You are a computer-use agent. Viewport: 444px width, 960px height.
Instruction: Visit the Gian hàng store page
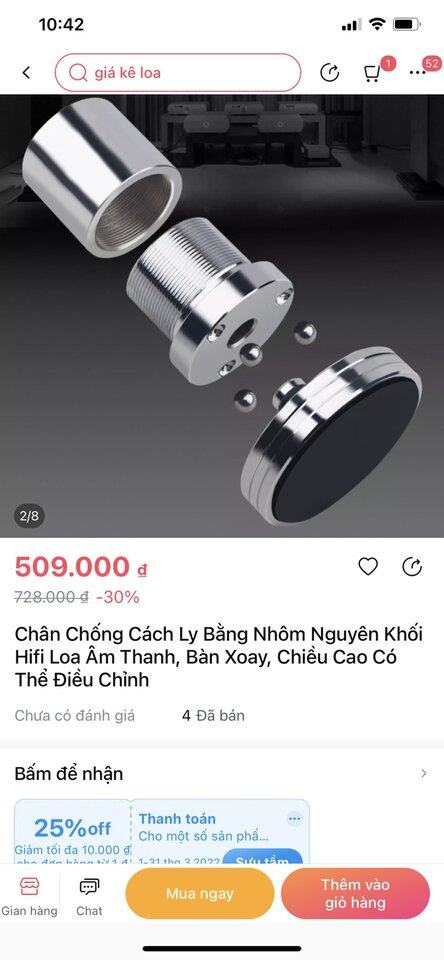pyautogui.click(x=29, y=896)
